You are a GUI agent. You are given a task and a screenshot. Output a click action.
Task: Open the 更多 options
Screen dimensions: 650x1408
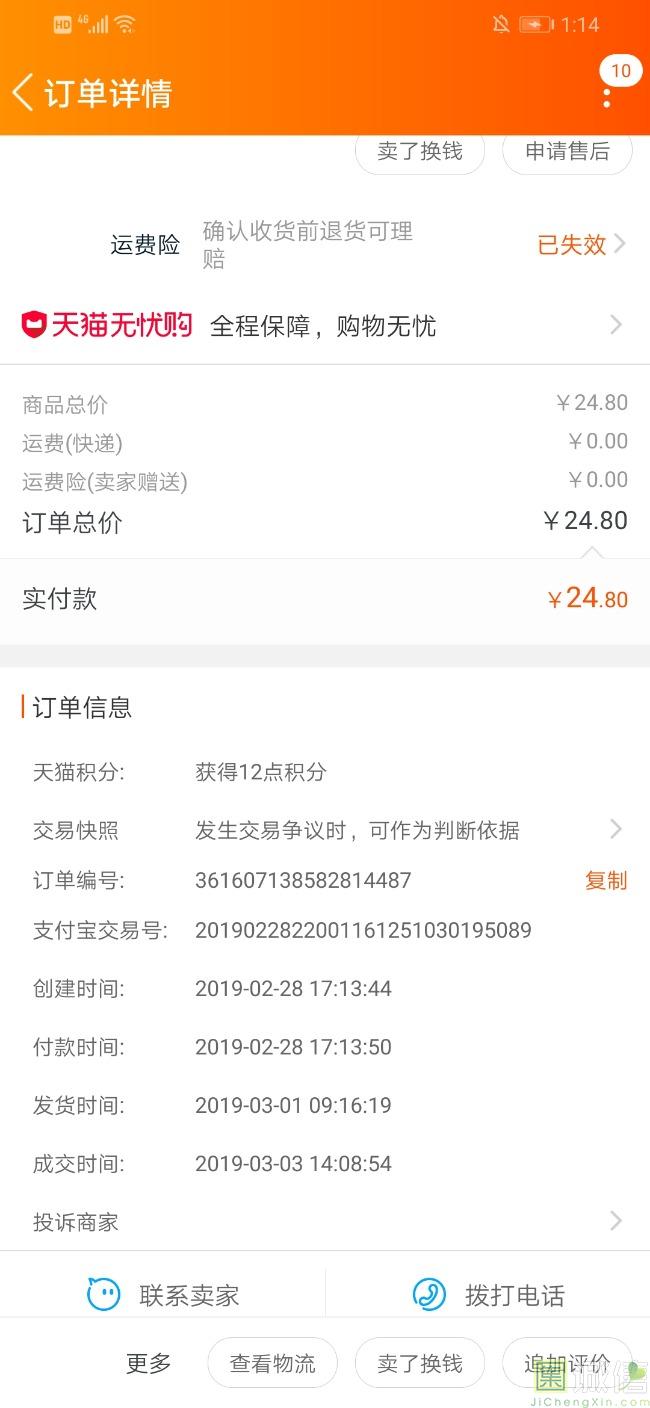148,1363
